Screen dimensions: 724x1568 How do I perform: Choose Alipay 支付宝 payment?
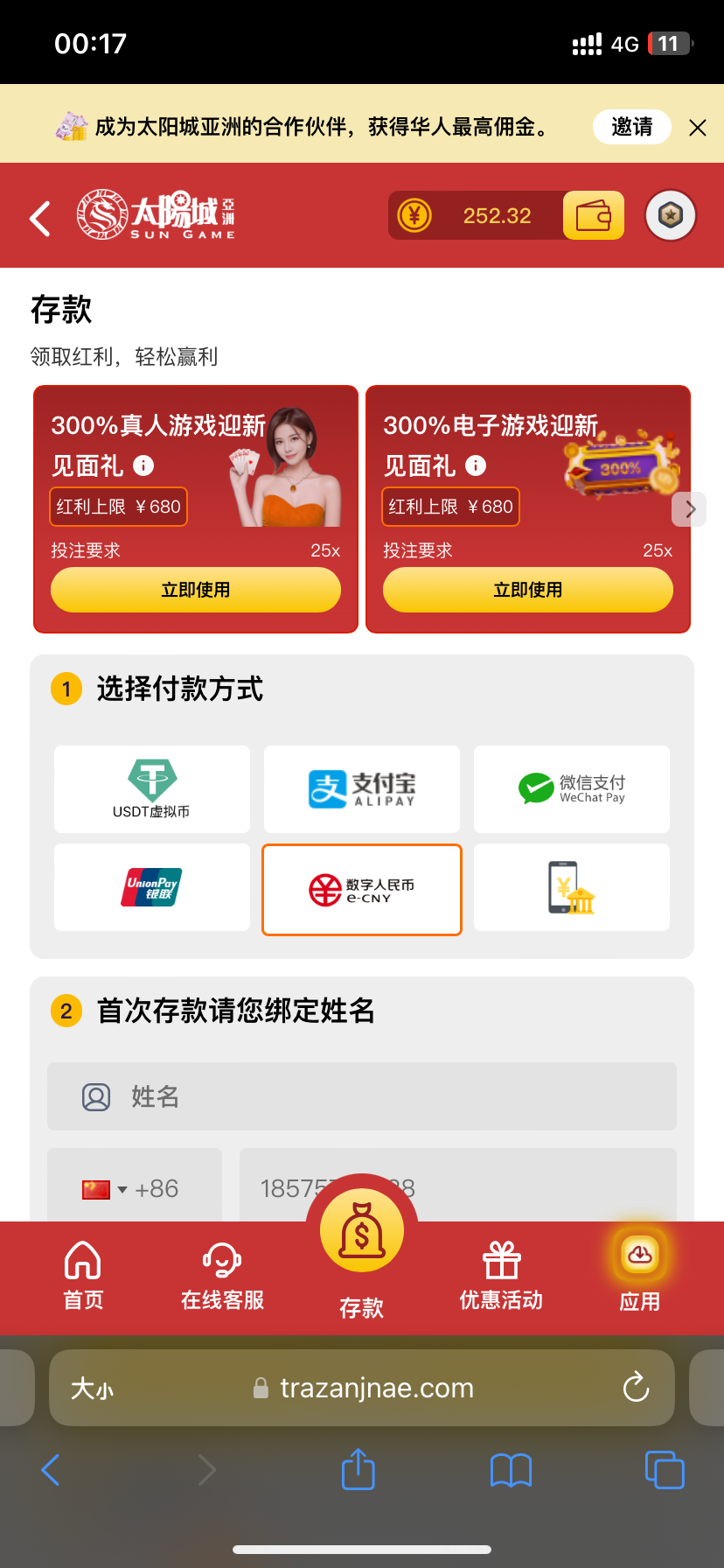click(362, 789)
